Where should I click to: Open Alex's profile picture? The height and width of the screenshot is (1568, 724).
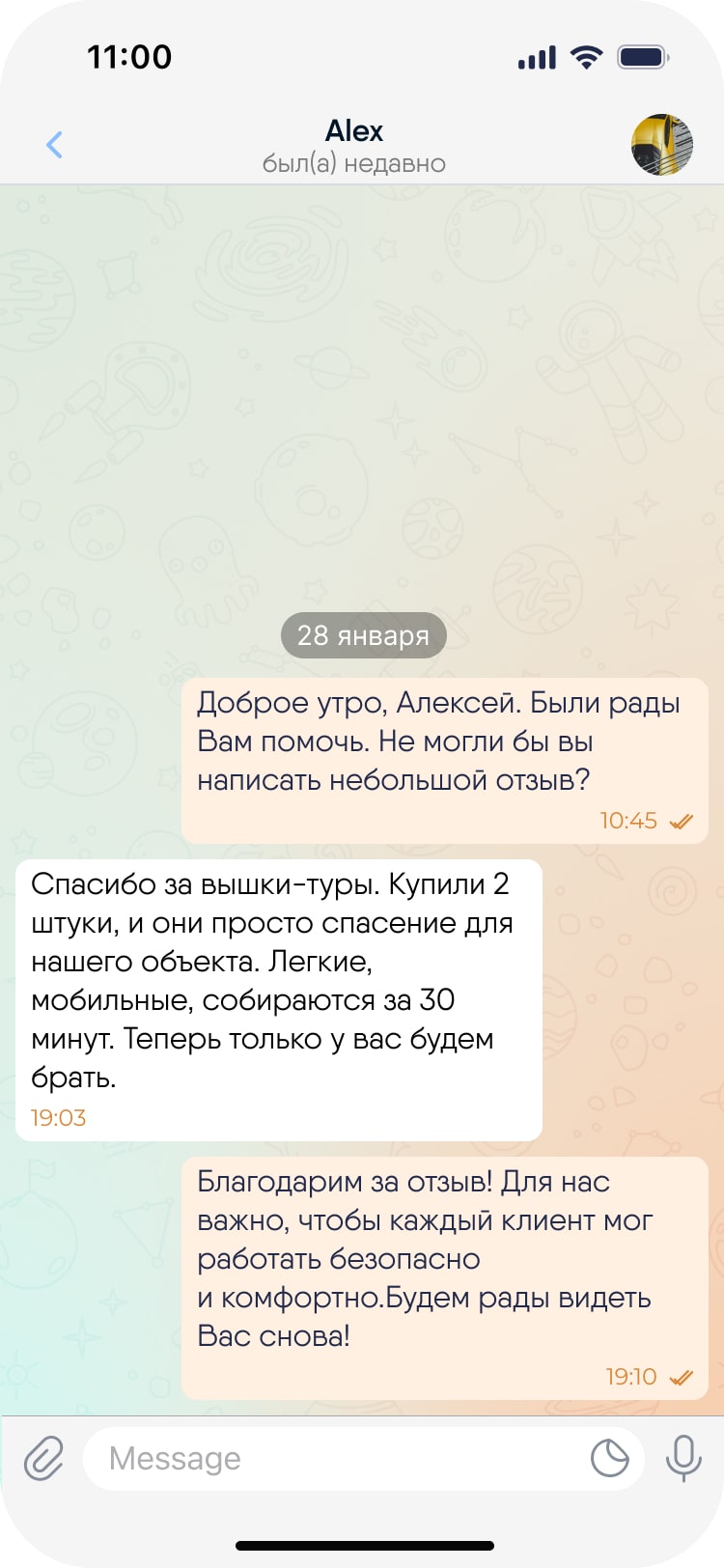(661, 145)
